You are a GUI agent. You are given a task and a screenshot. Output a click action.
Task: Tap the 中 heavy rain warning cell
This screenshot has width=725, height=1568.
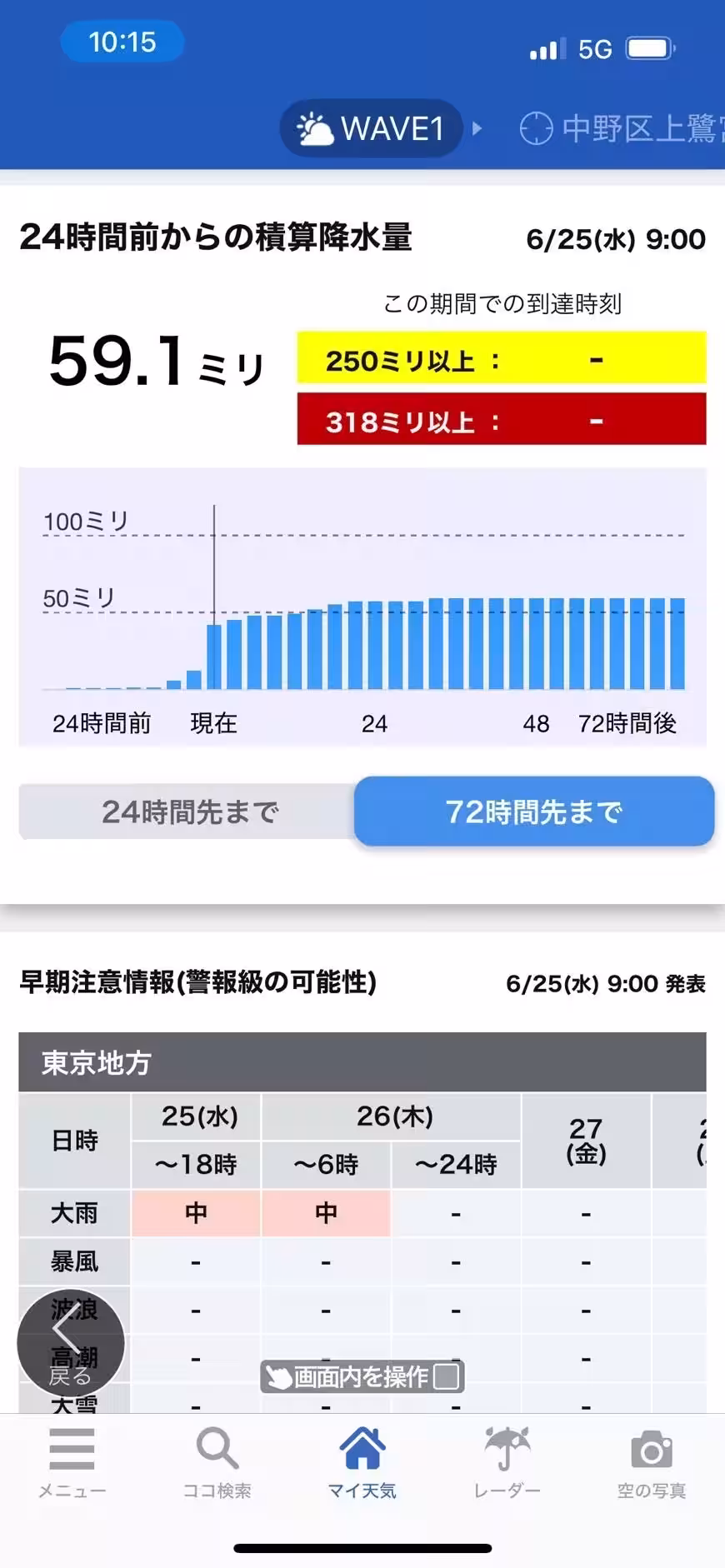[x=196, y=1213]
